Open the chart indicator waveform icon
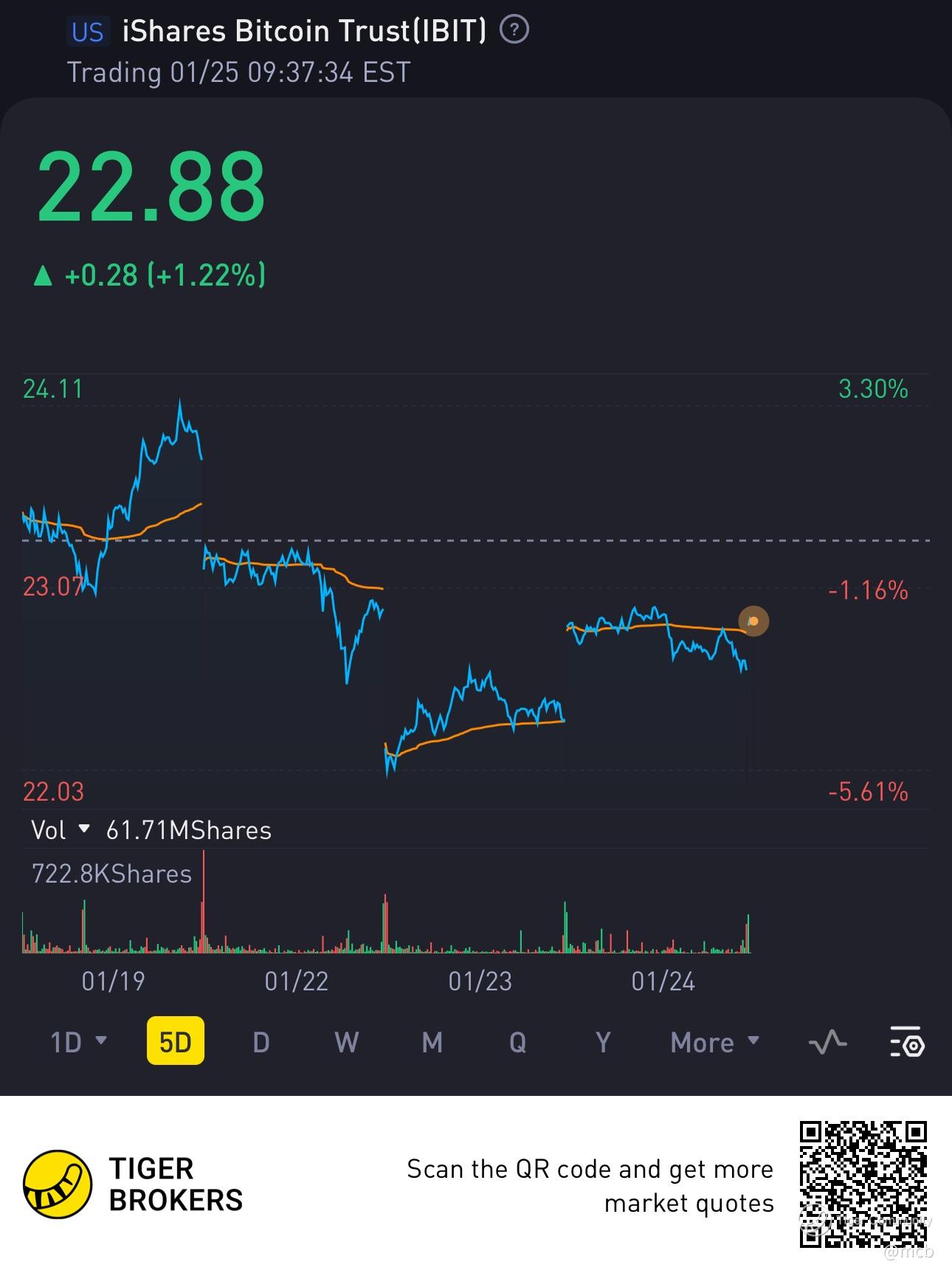 point(827,1042)
